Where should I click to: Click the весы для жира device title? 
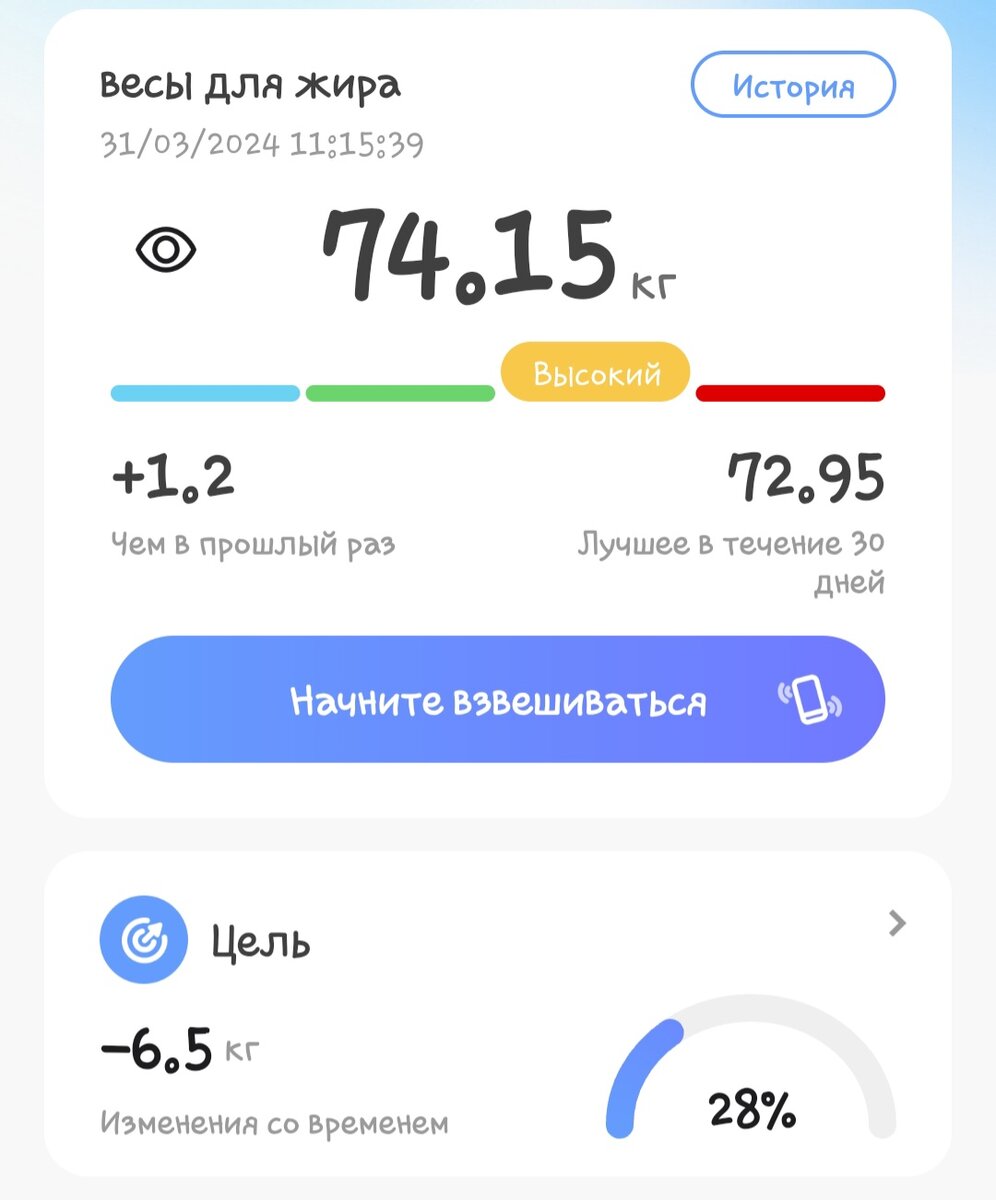pos(251,85)
